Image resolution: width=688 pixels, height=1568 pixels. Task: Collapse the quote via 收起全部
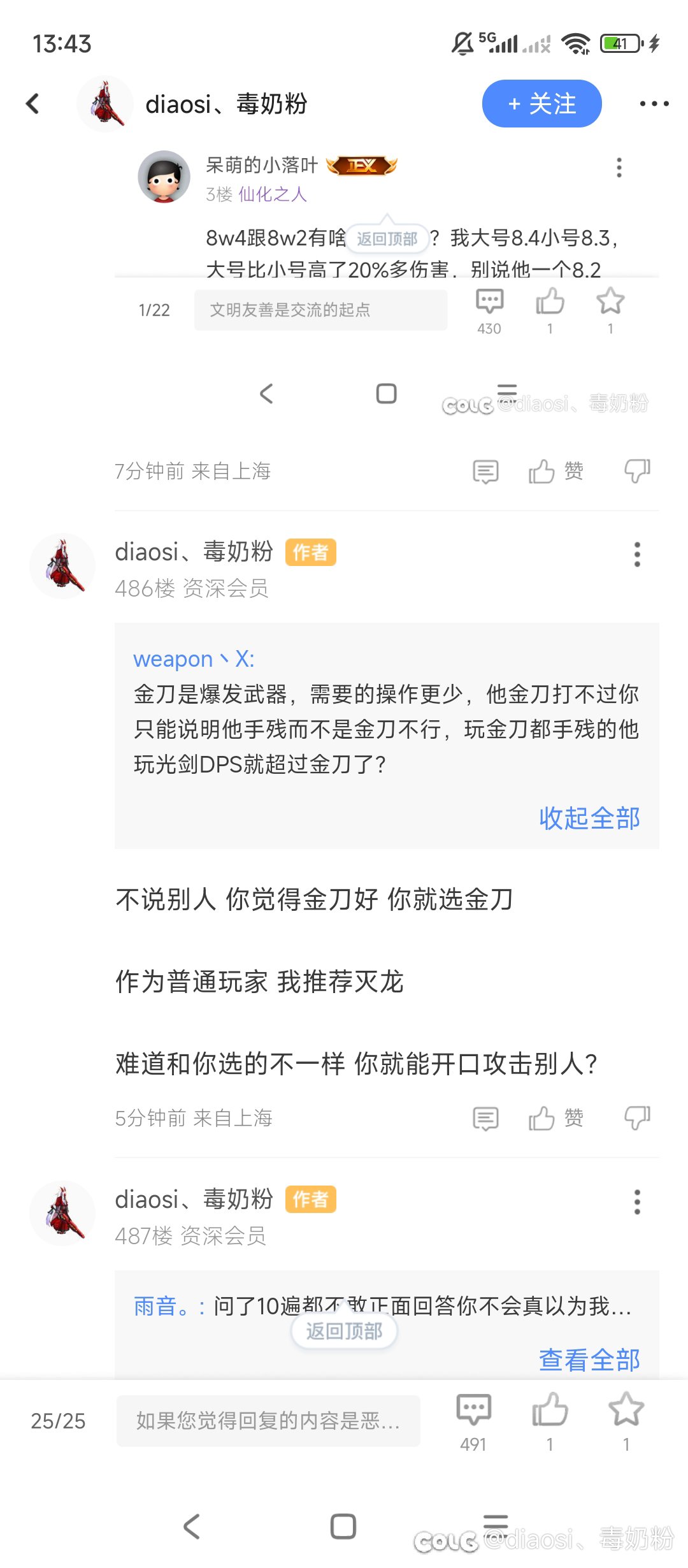(x=589, y=818)
